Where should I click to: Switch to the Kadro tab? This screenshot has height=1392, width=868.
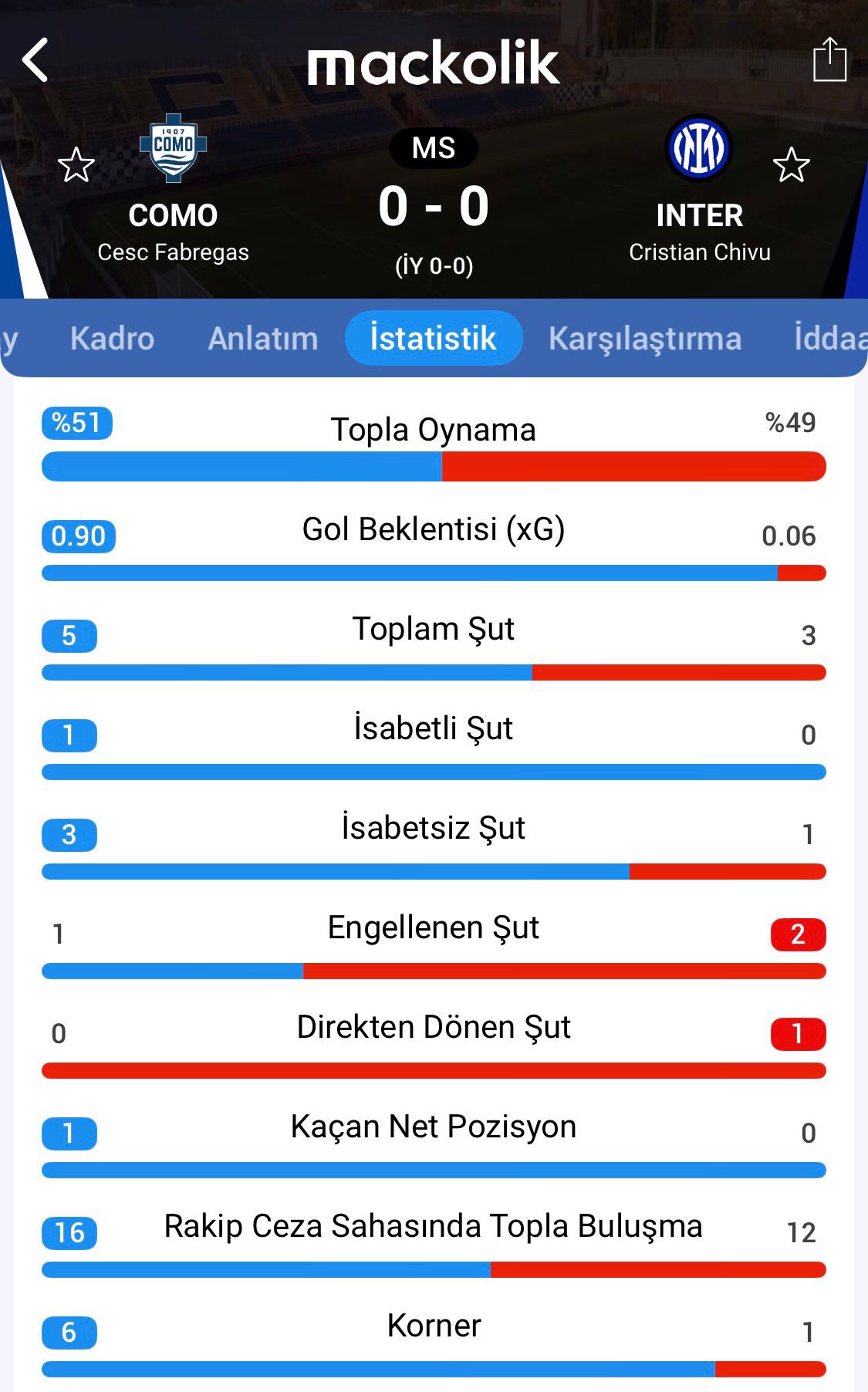click(x=112, y=339)
